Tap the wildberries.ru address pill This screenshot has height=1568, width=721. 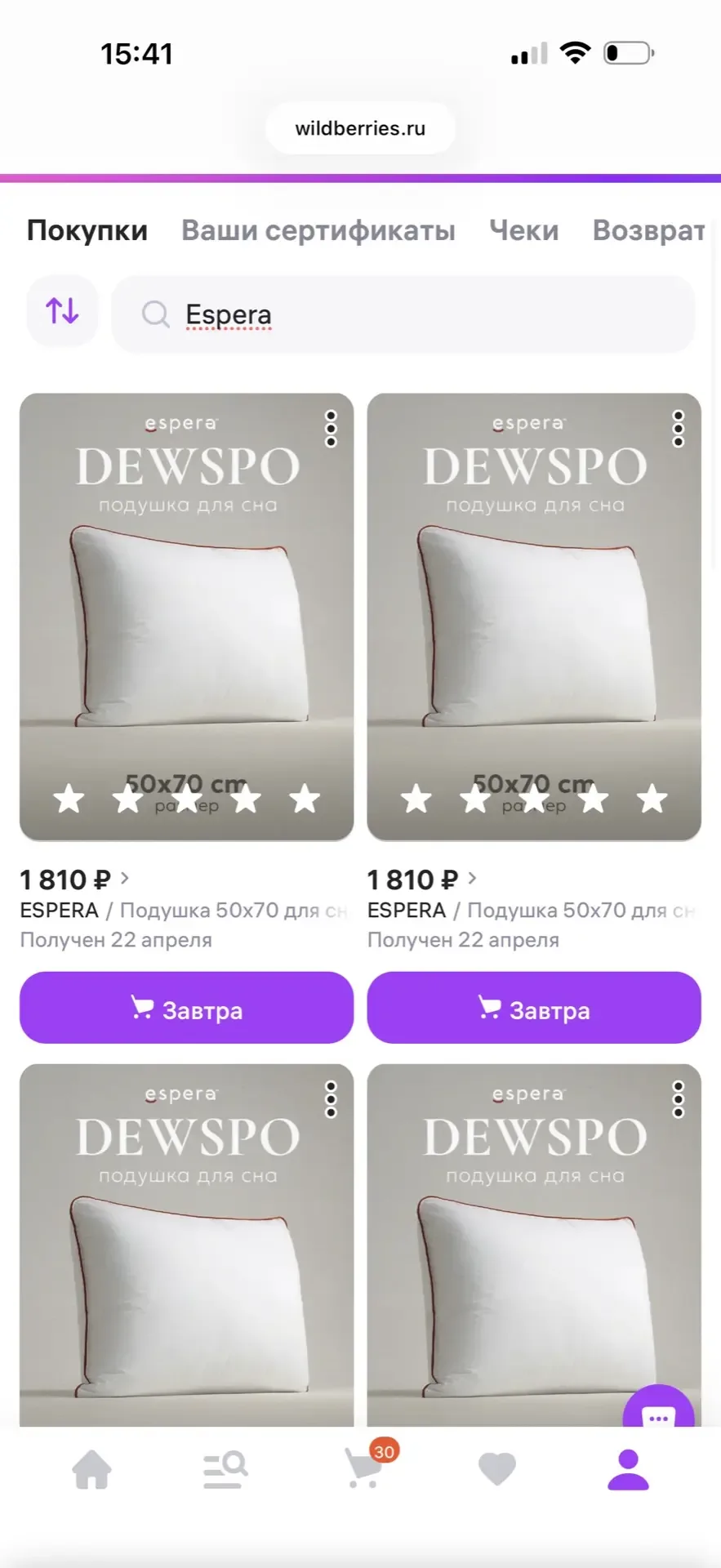pos(360,128)
